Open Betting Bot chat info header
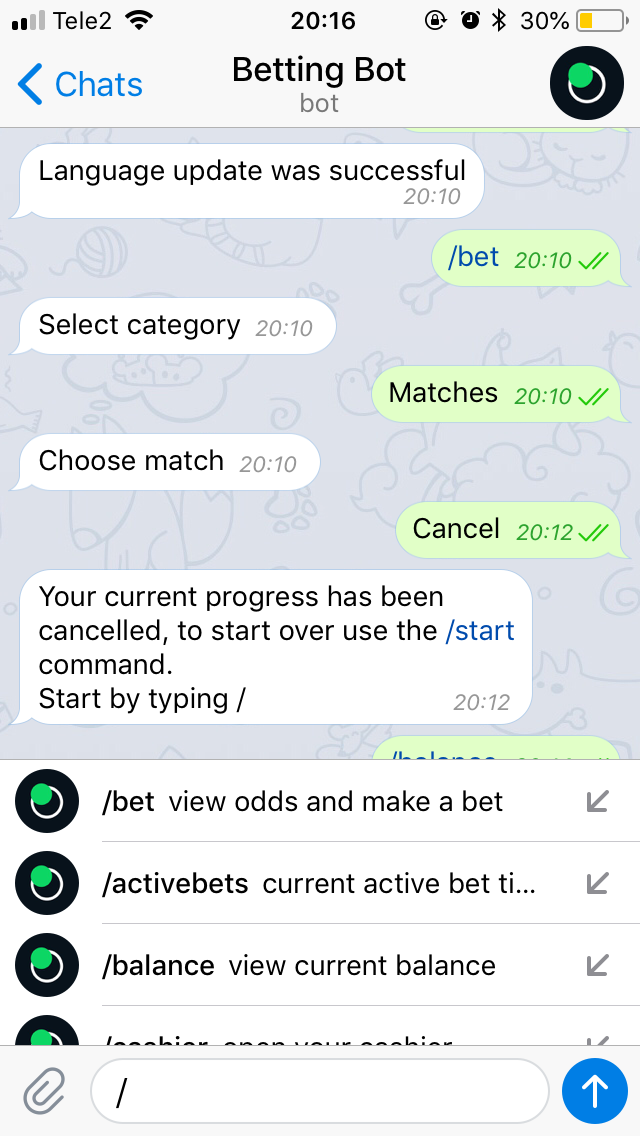The width and height of the screenshot is (640, 1136). (319, 84)
